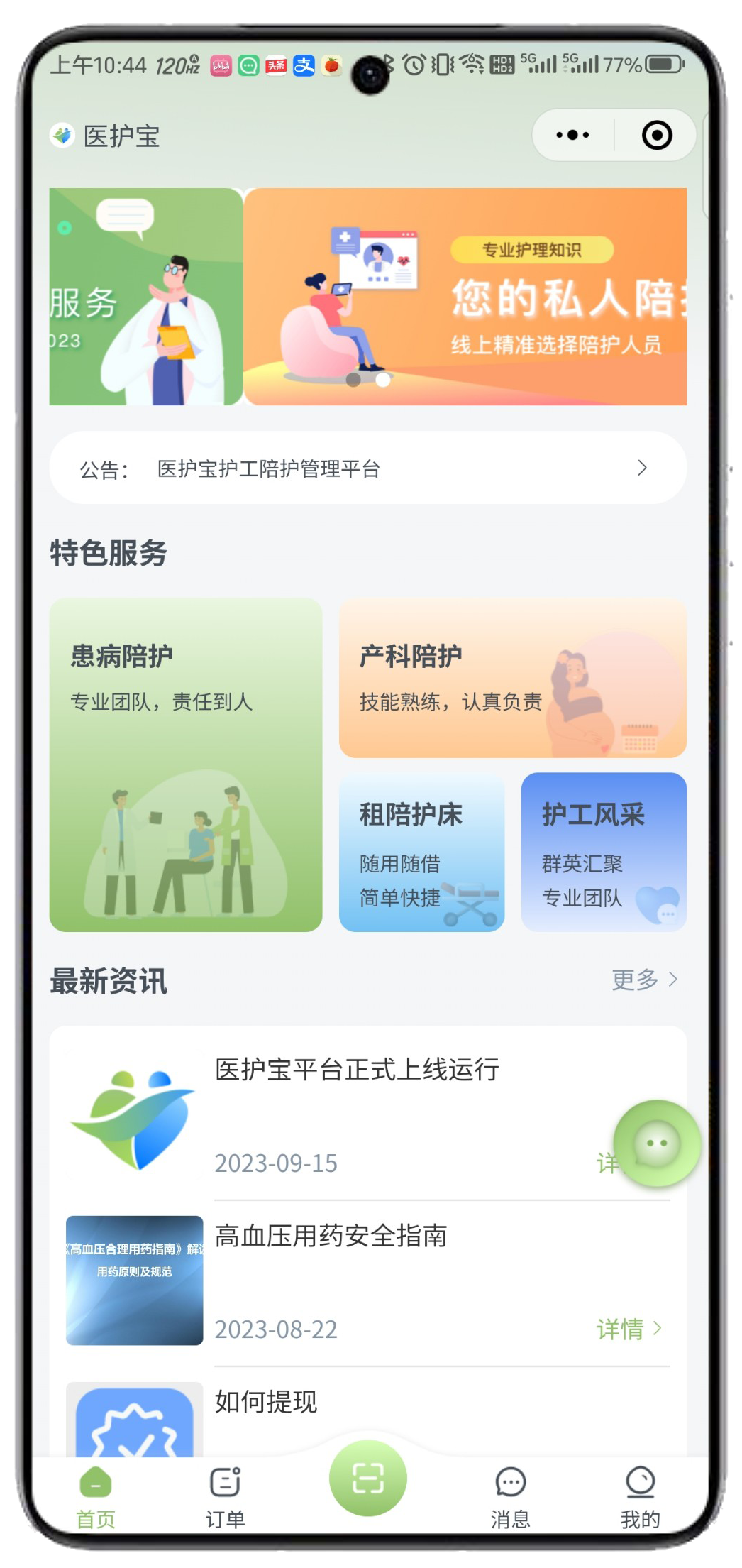This screenshot has height=1568, width=742.
Task: Tap the center scan button
Action: [367, 1478]
